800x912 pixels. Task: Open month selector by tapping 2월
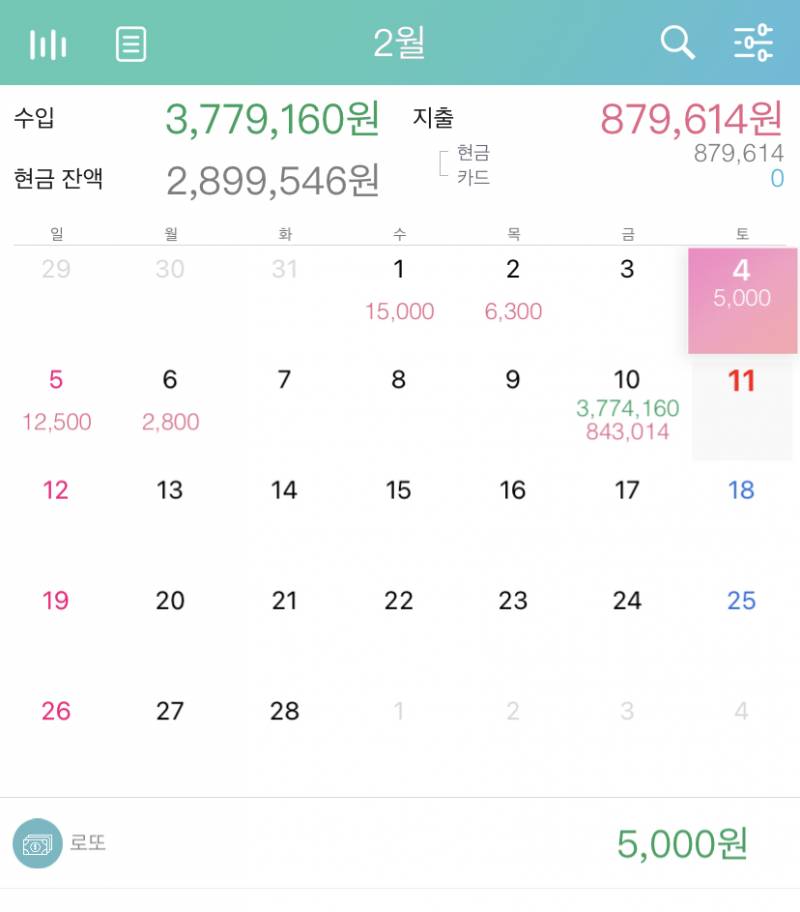tap(399, 43)
